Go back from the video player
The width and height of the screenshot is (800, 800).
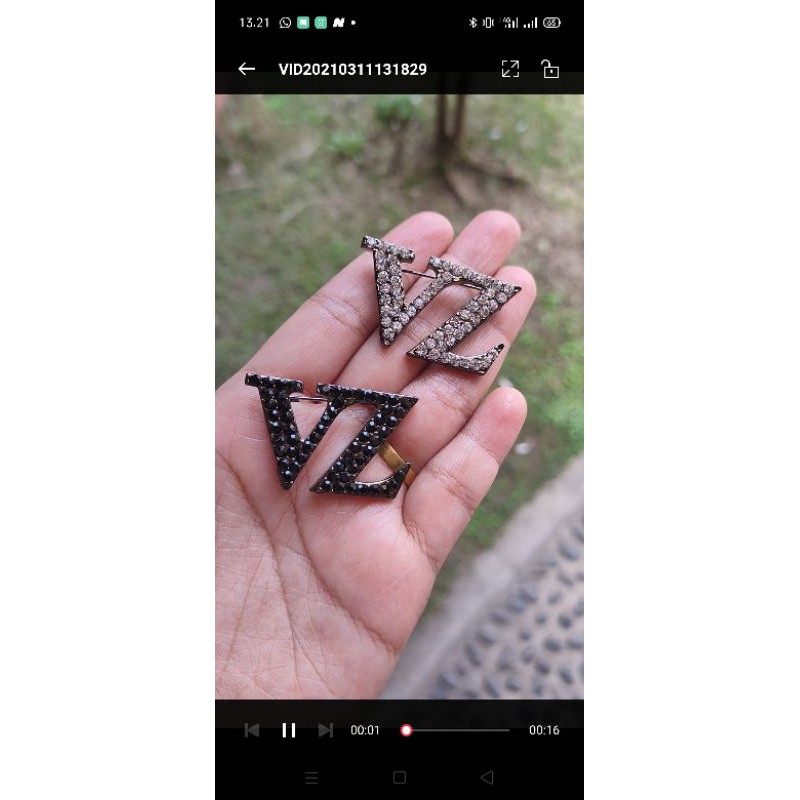pyautogui.click(x=246, y=69)
